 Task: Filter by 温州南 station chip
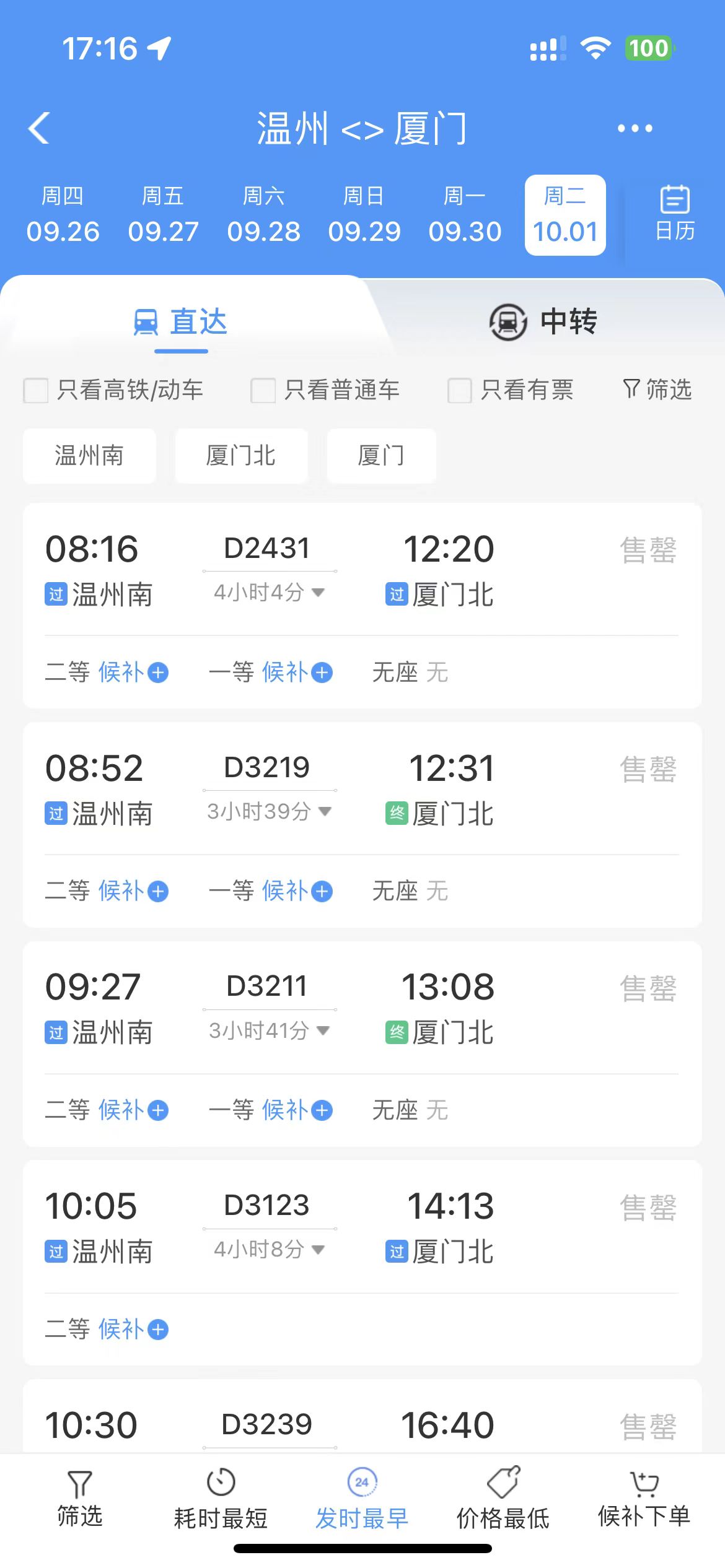(x=89, y=456)
